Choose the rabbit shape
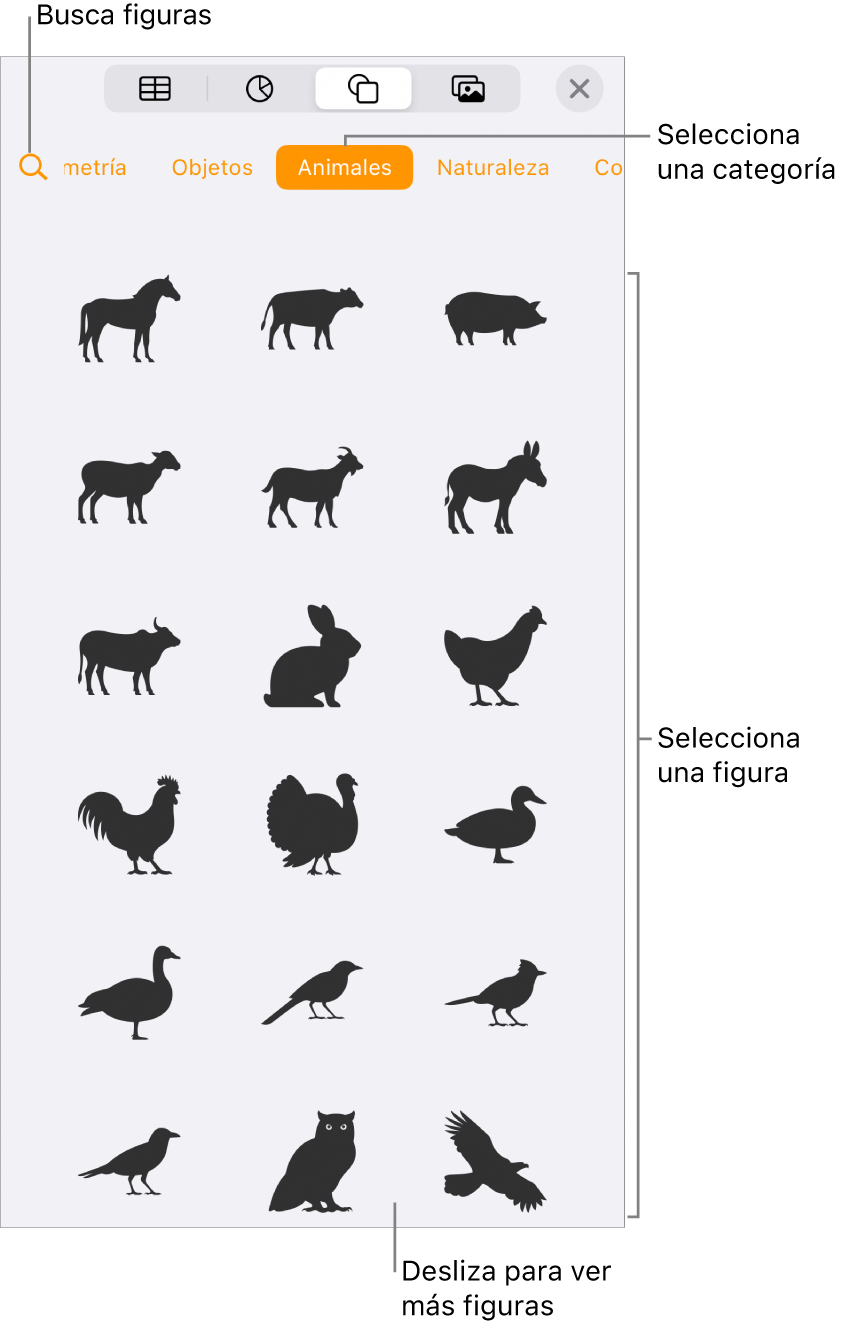The image size is (846, 1332). (312, 656)
